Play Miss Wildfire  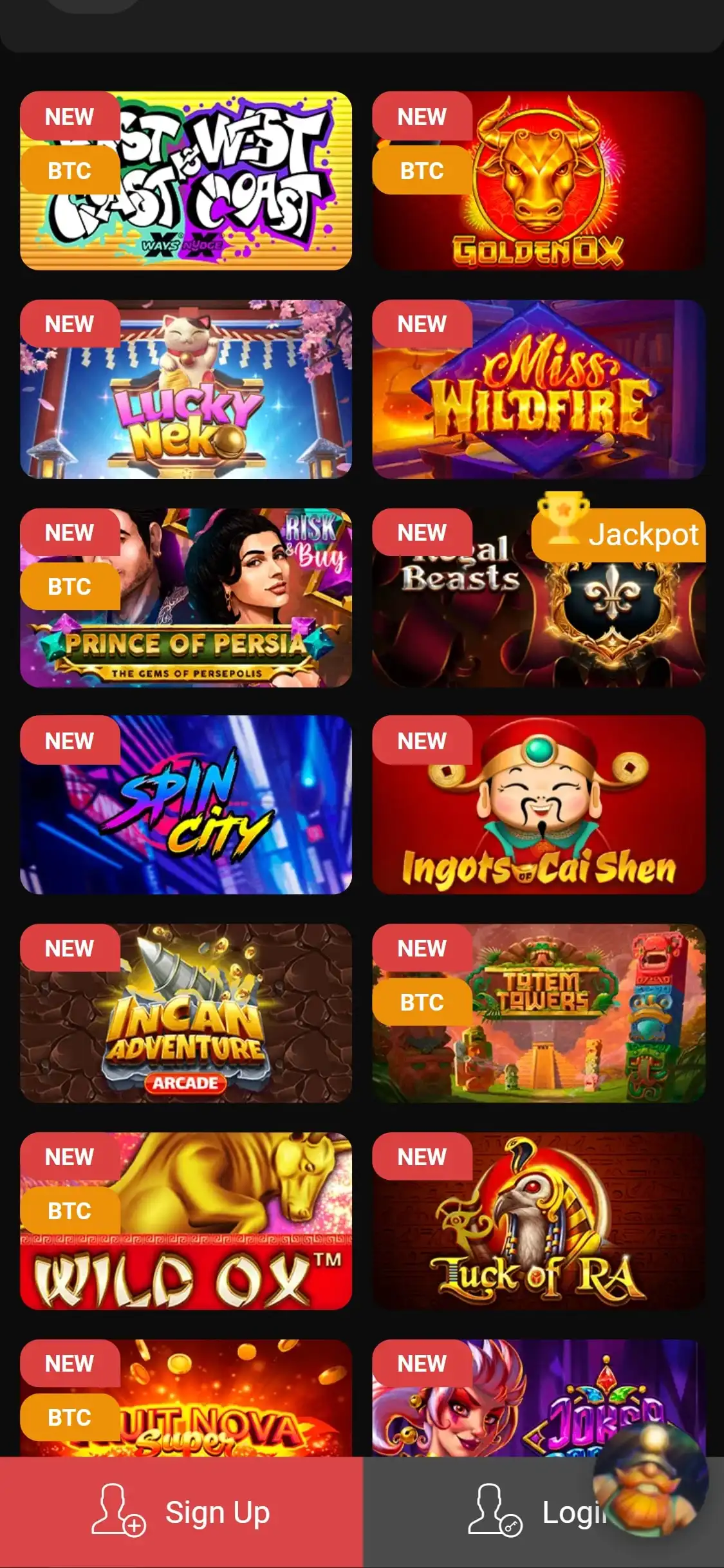point(539,389)
